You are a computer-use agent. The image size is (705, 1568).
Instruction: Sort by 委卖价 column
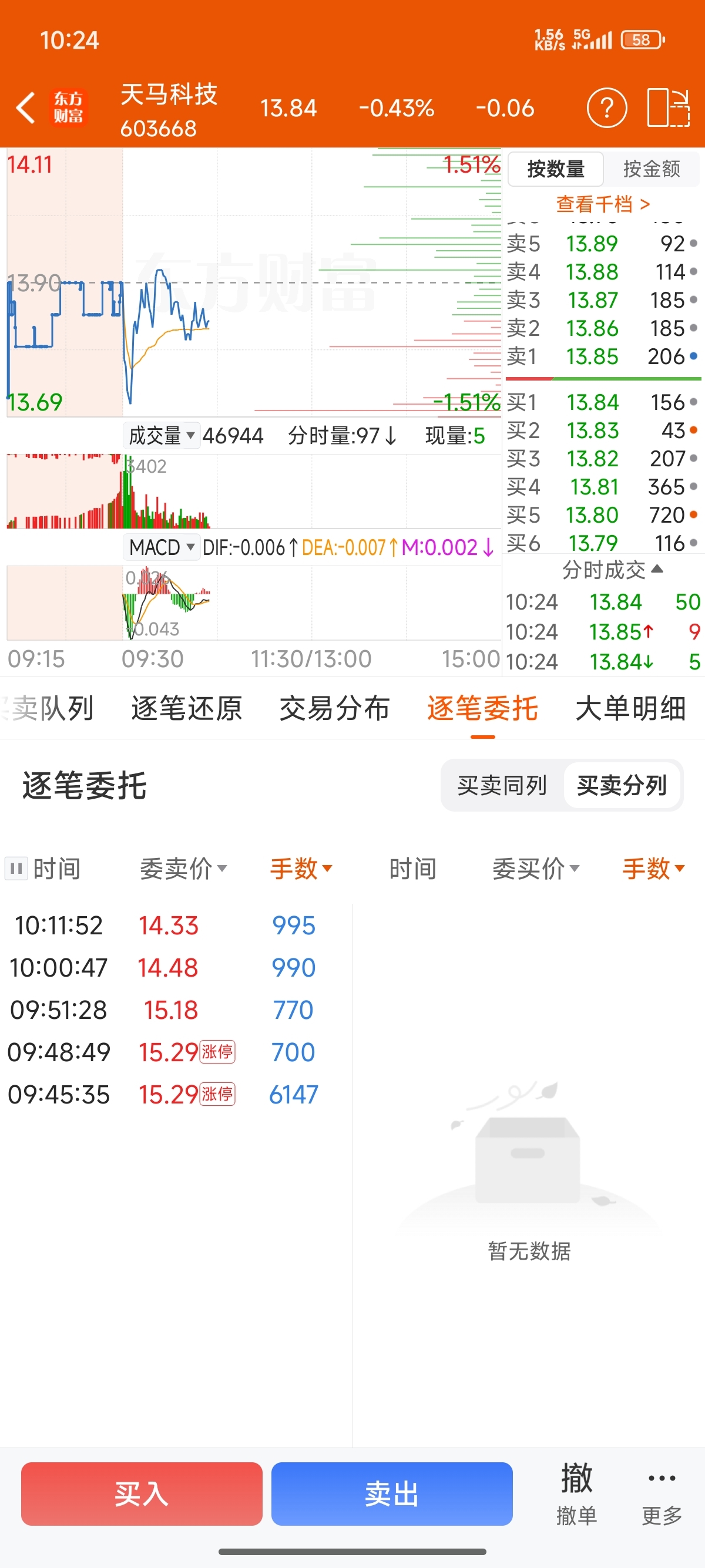point(183,869)
